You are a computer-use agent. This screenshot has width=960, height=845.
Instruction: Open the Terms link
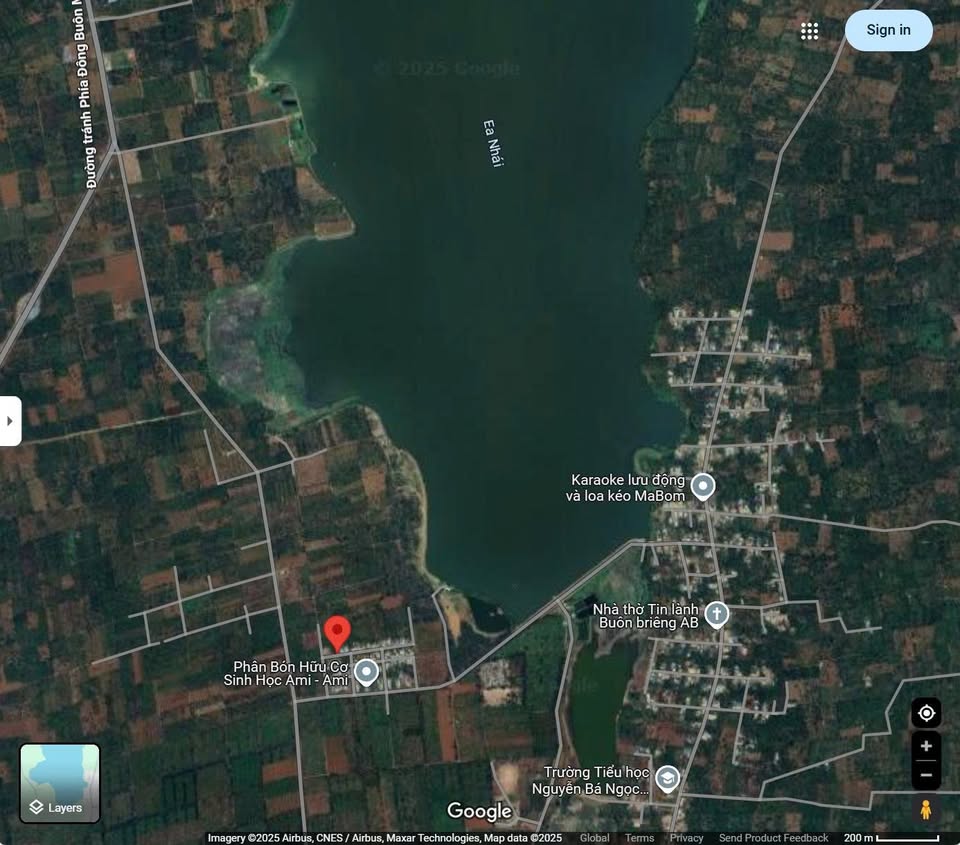tap(639, 838)
